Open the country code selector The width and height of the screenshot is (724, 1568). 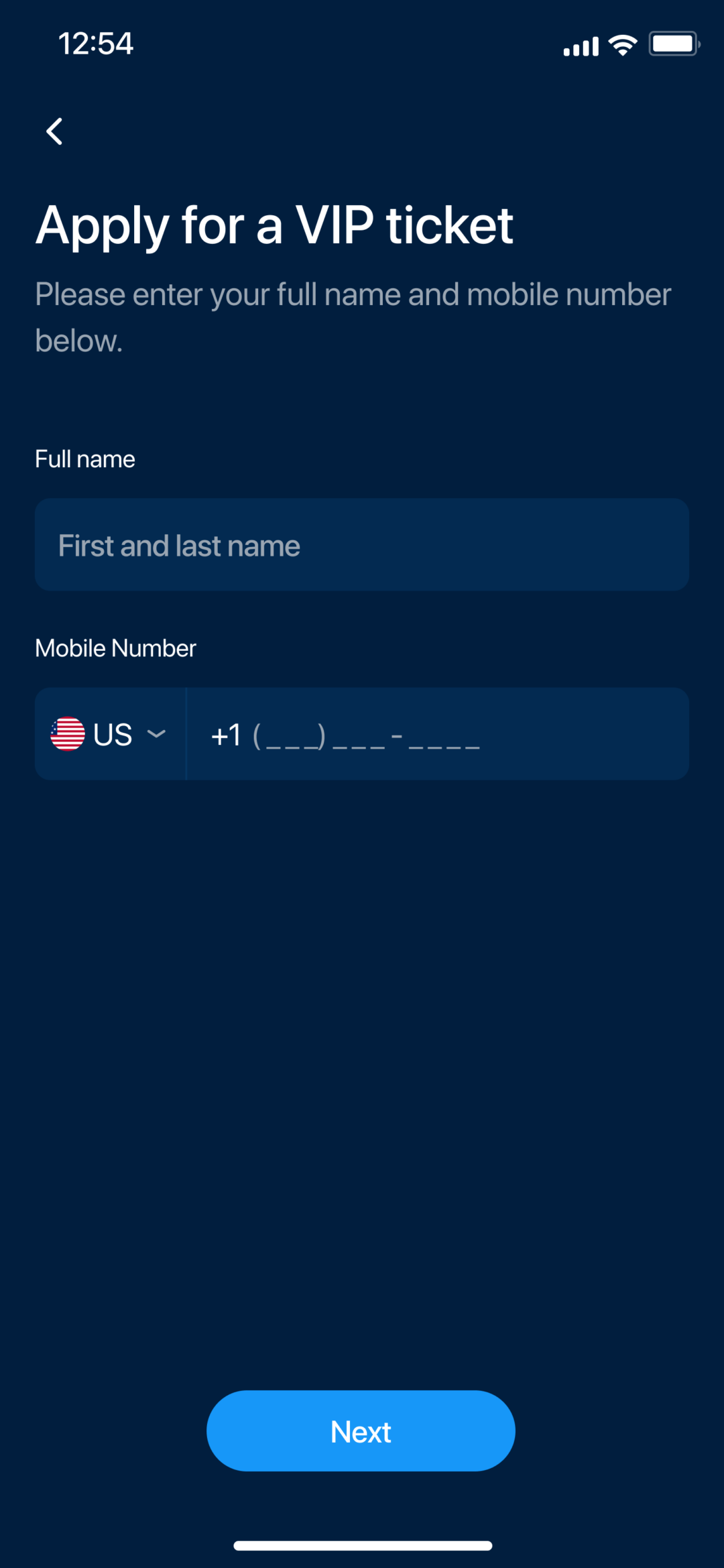point(109,734)
